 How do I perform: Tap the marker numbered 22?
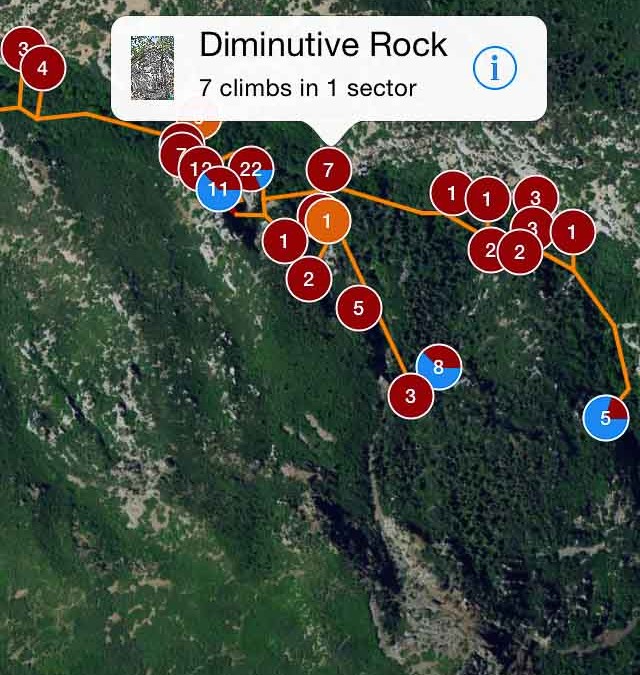point(253,169)
